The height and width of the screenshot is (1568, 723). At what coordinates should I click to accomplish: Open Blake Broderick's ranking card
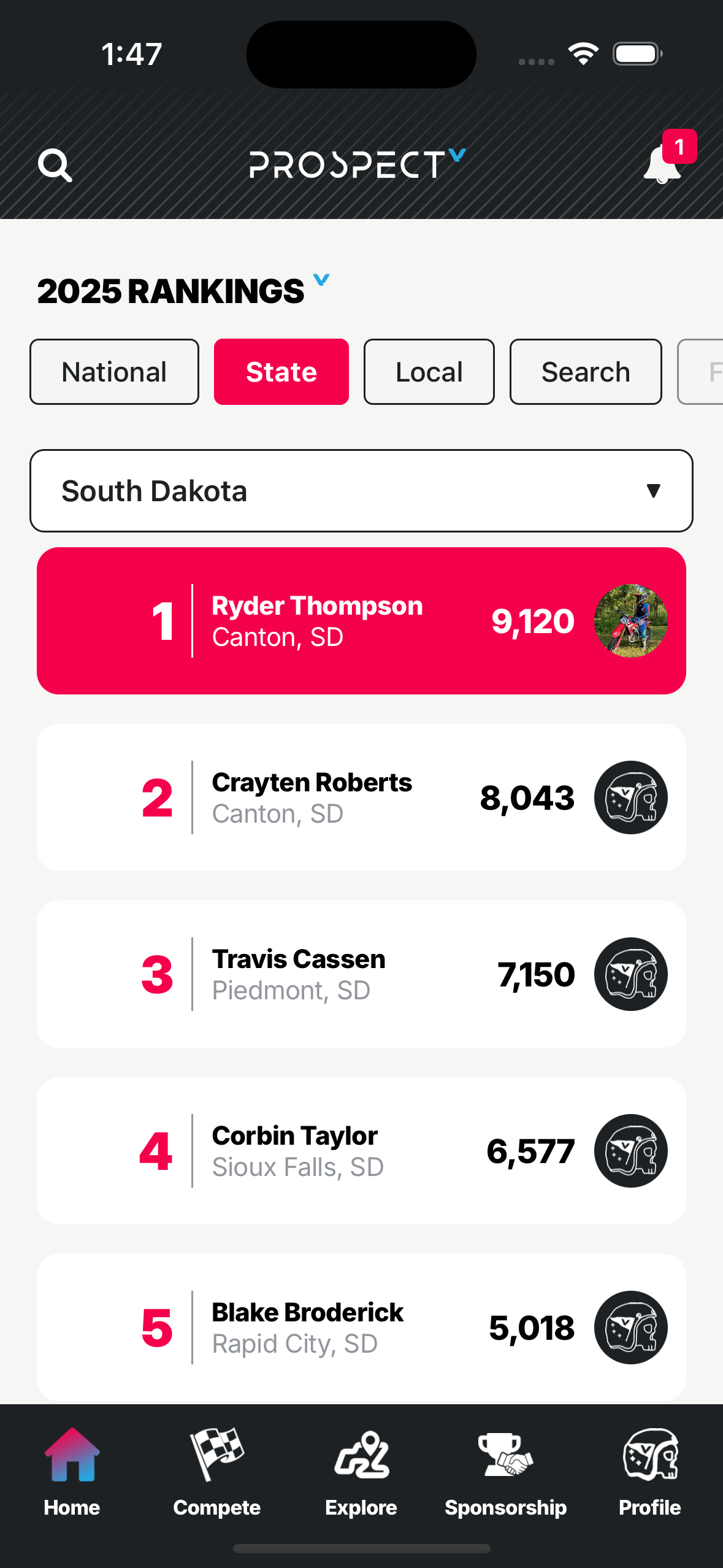click(x=361, y=1328)
